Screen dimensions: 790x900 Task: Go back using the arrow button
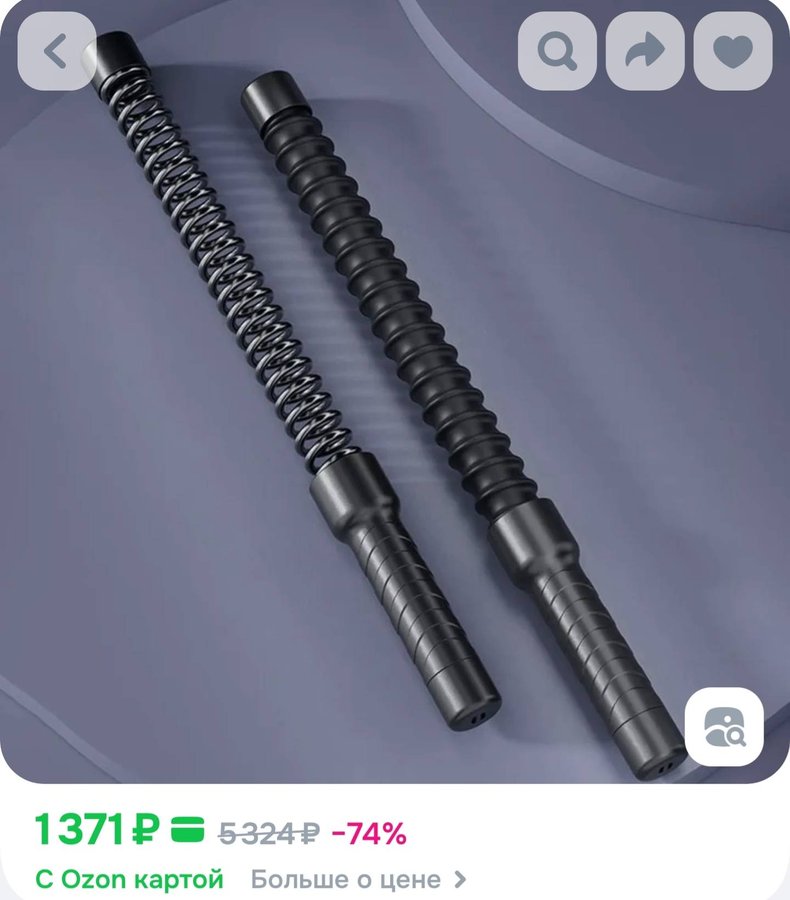point(56,52)
